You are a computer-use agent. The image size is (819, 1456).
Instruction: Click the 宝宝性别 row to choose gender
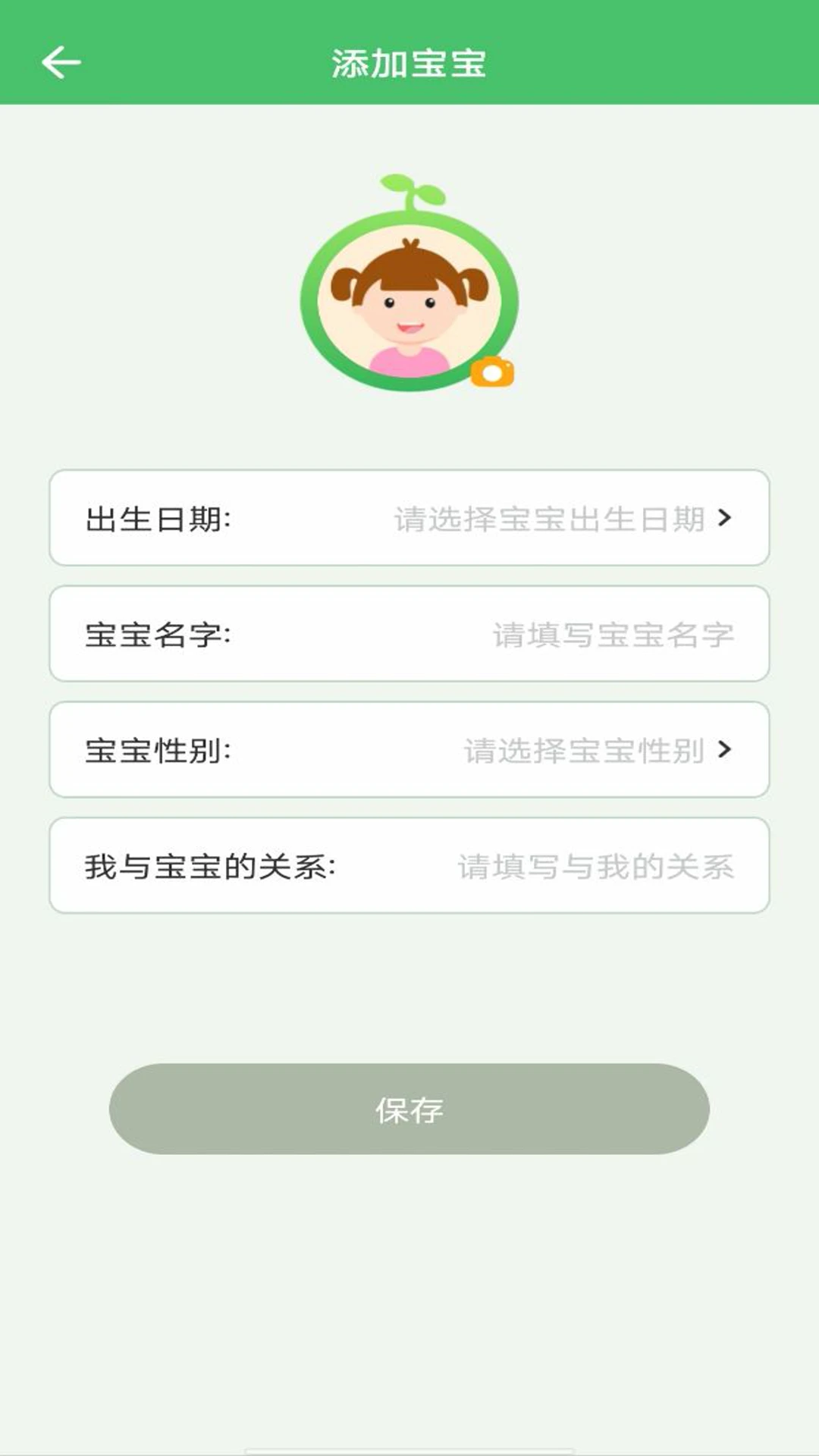409,749
